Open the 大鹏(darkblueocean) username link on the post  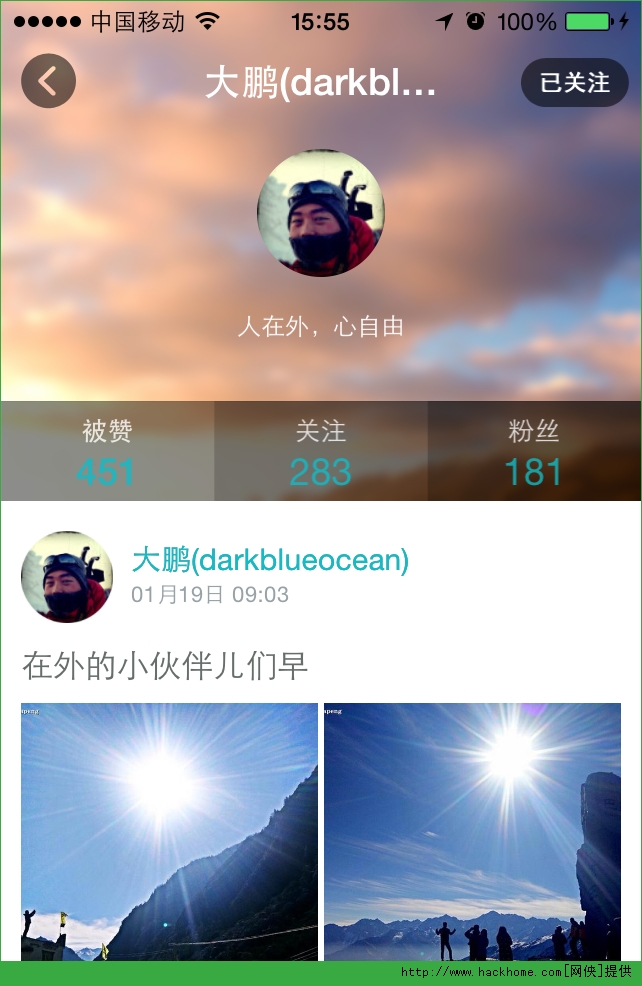270,561
